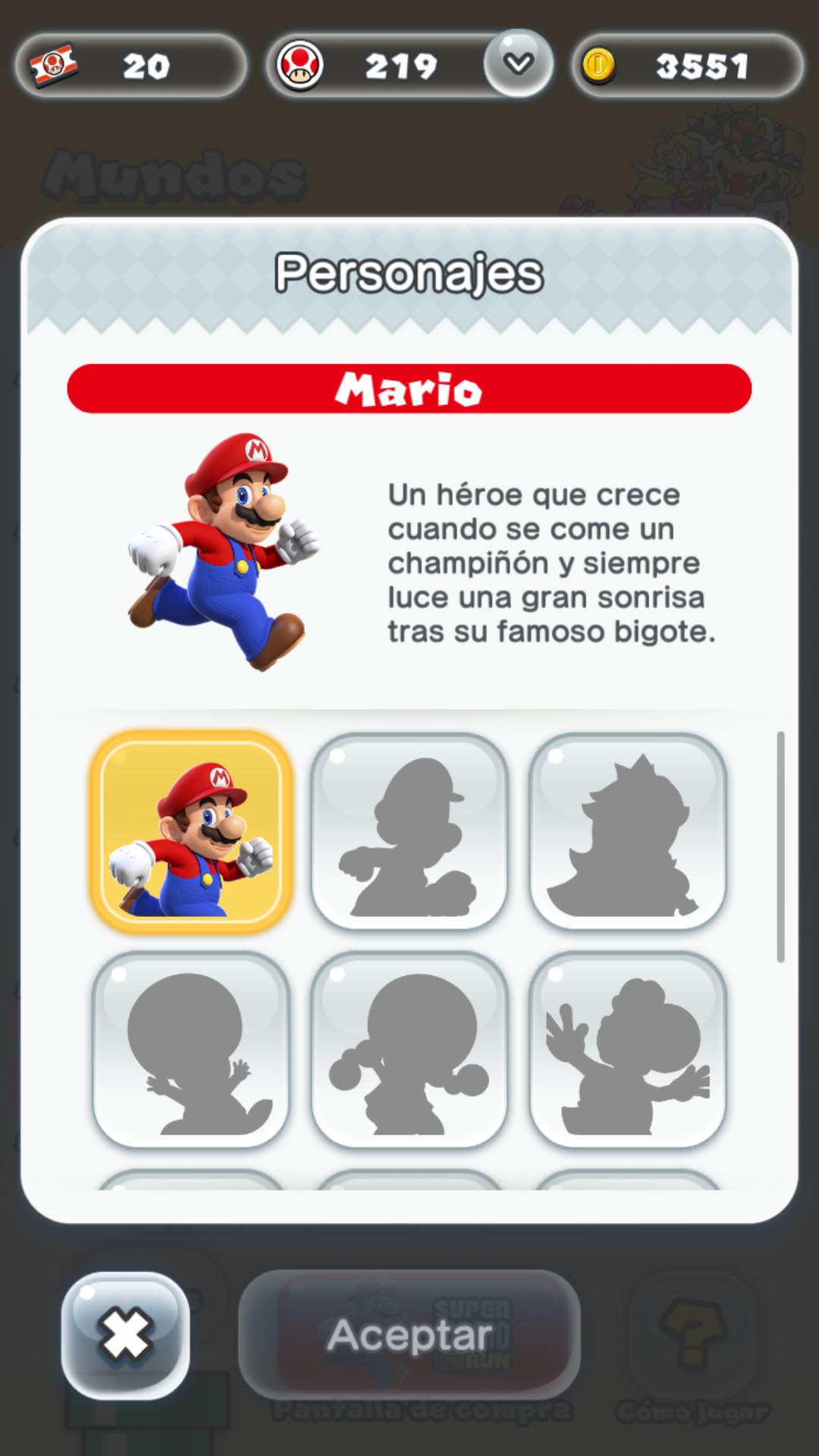The height and width of the screenshot is (1456, 819).
Task: Select the locked Princess Peach silhouette tile
Action: [x=628, y=832]
